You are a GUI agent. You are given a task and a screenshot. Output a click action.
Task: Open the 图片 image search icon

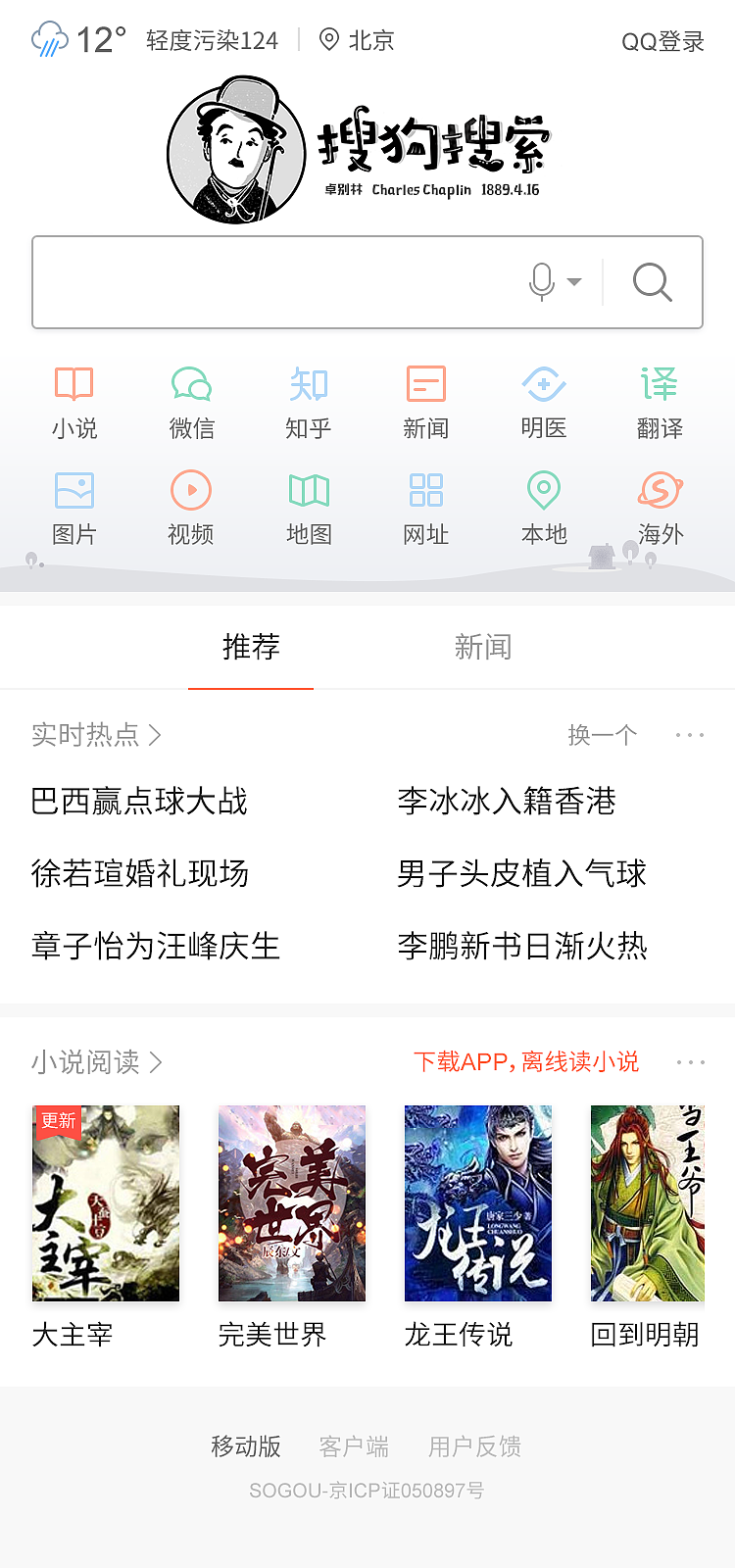pos(75,507)
